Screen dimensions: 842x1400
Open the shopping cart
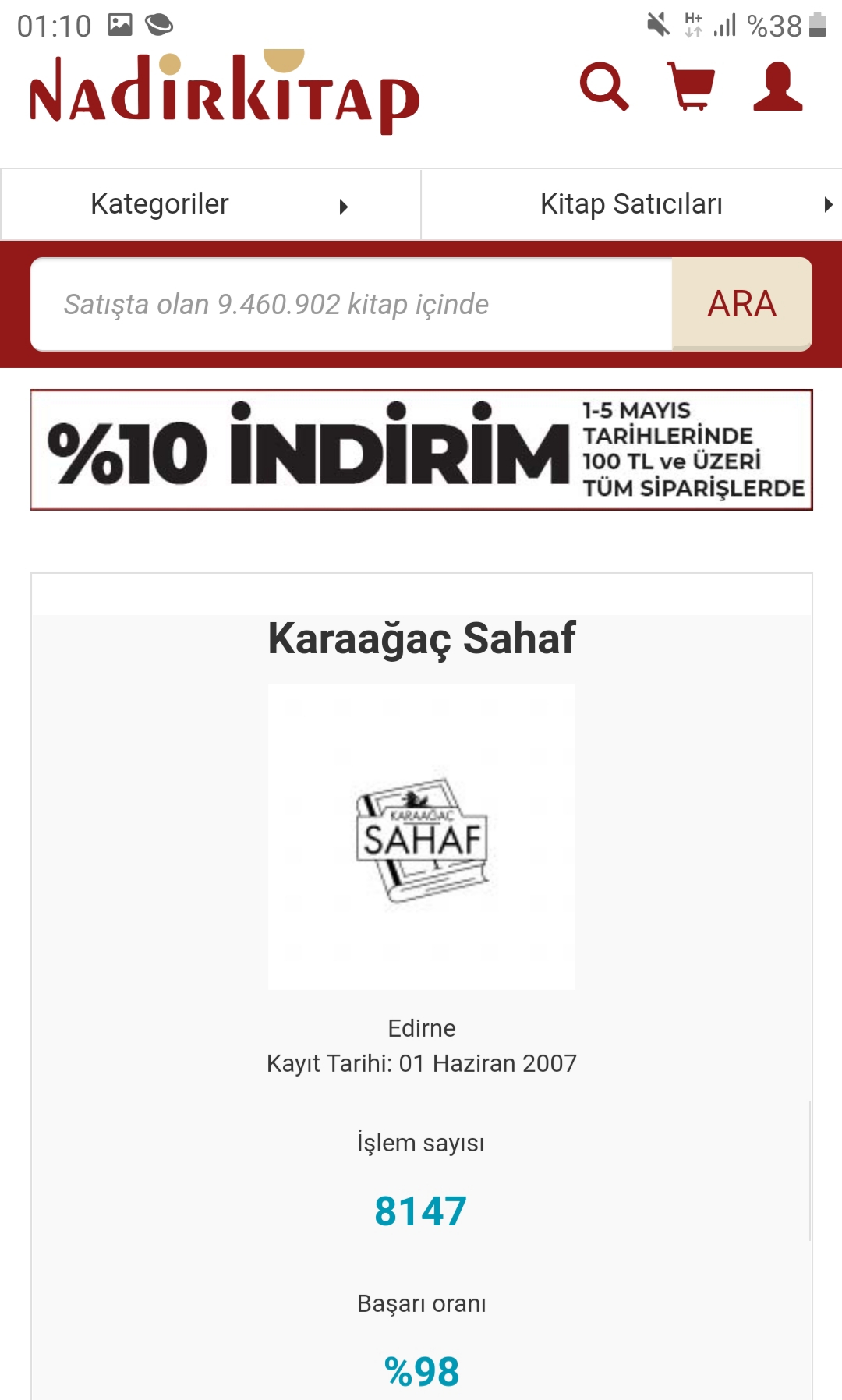click(x=692, y=87)
